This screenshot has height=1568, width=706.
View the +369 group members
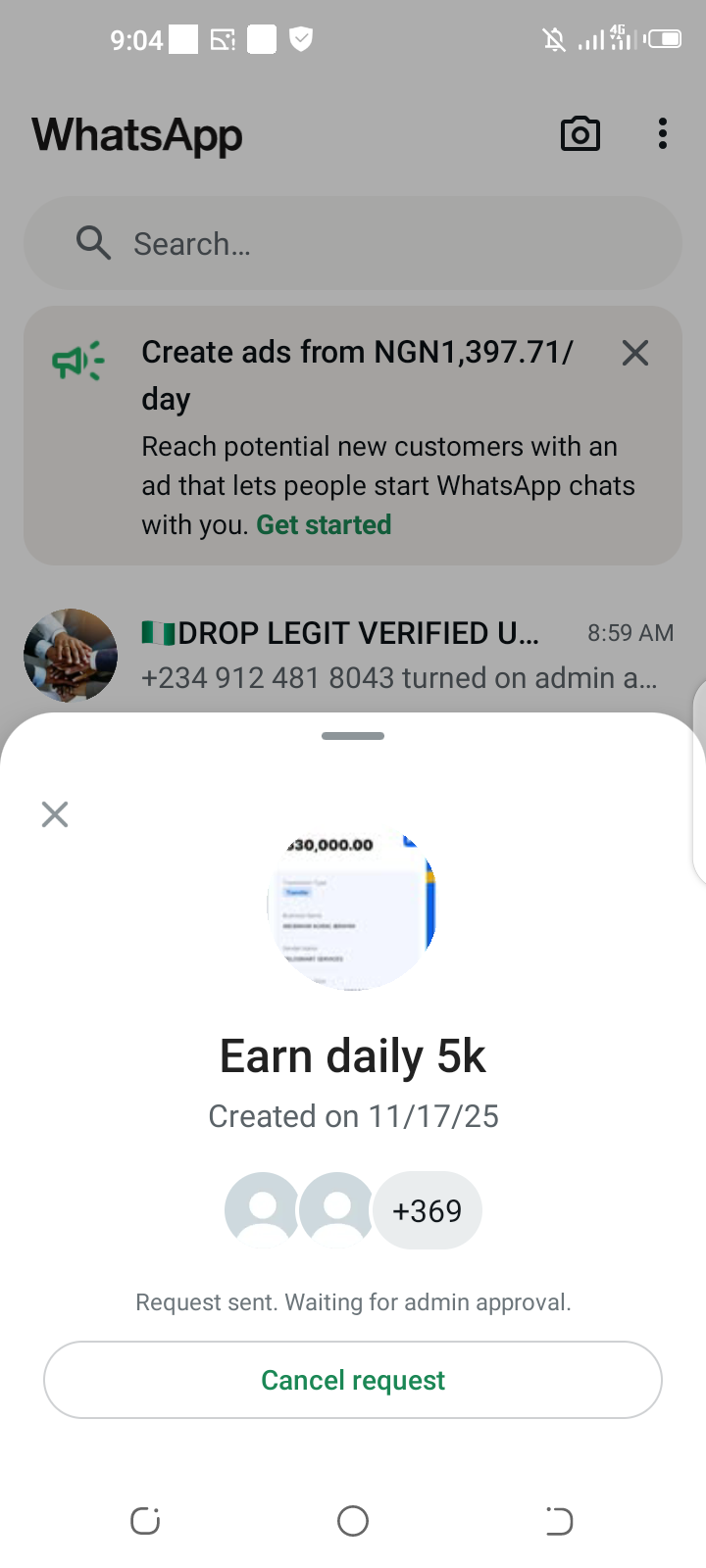click(x=428, y=1211)
